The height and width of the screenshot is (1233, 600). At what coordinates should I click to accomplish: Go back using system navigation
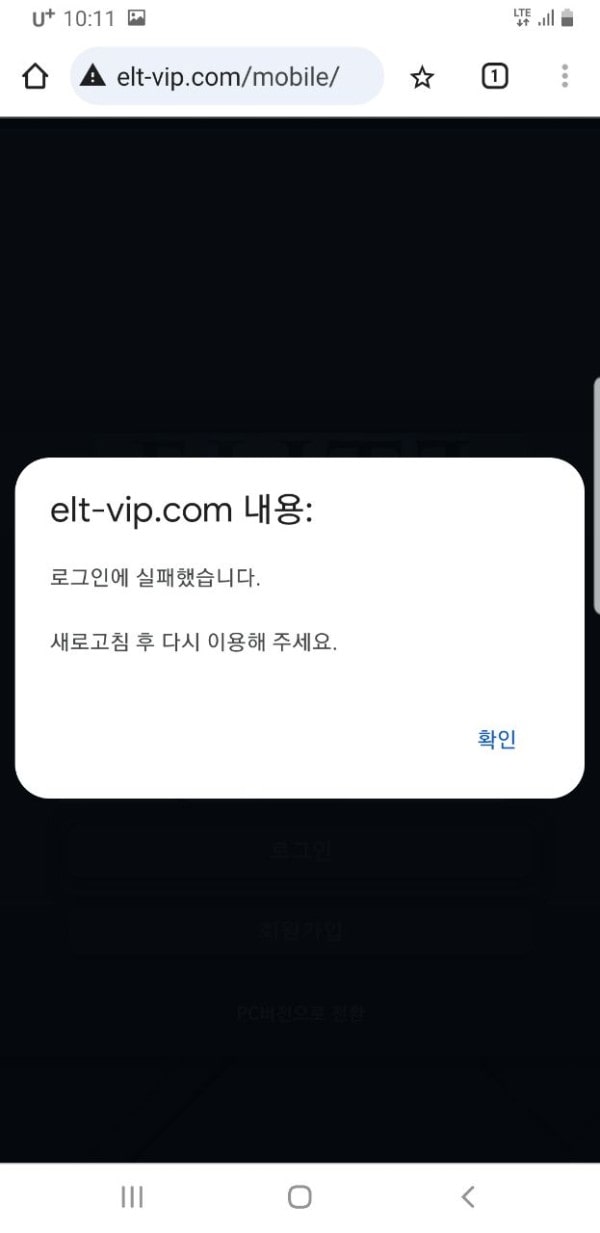tap(467, 1197)
